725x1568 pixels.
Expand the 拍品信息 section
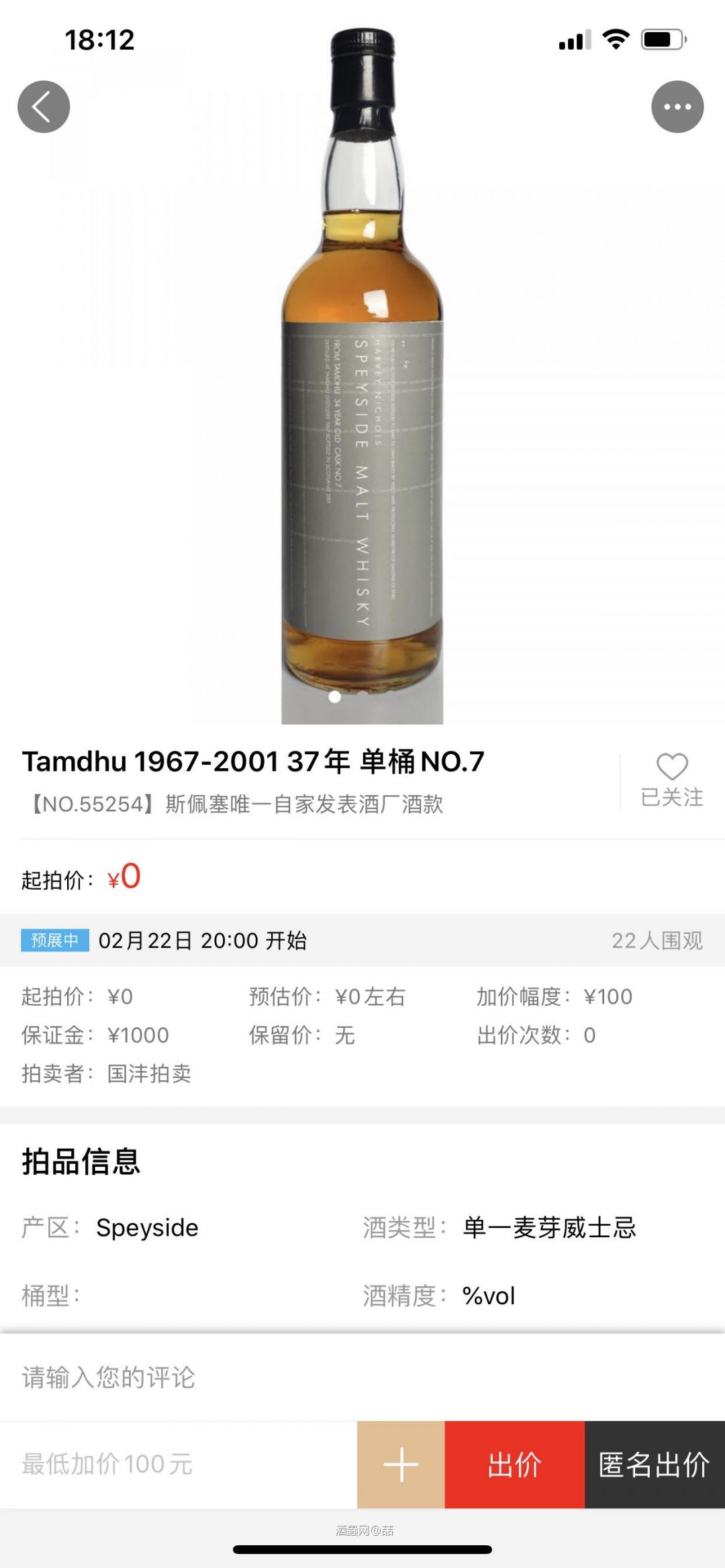click(81, 1160)
